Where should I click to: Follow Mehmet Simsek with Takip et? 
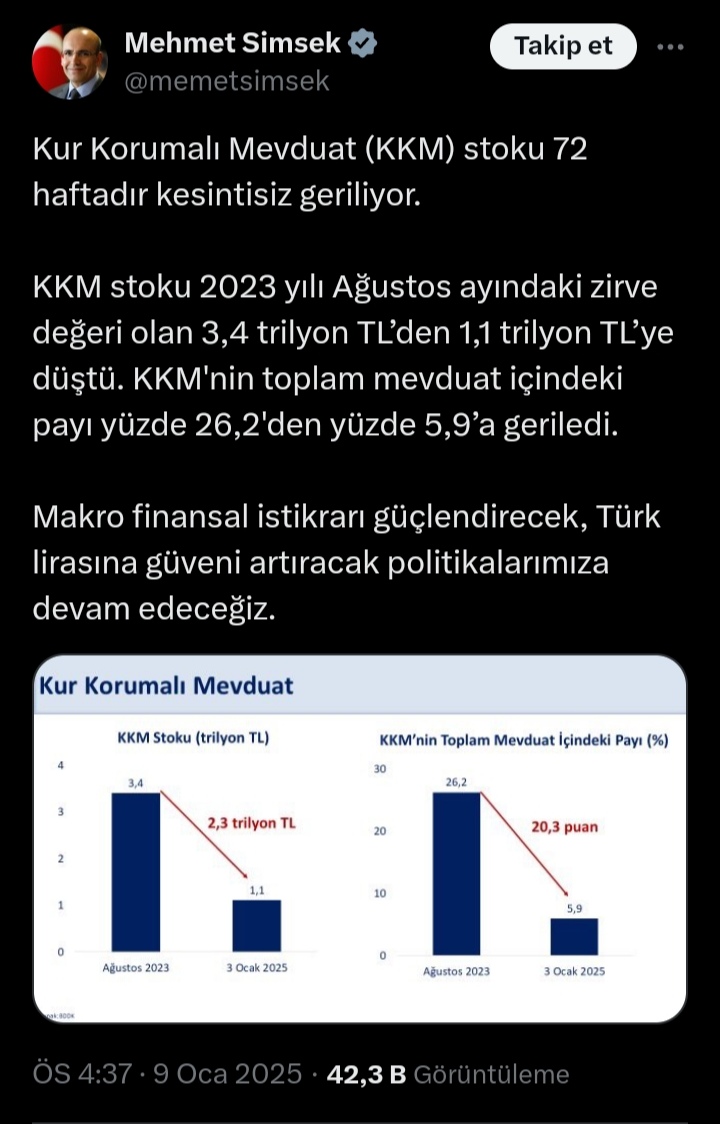click(x=563, y=46)
